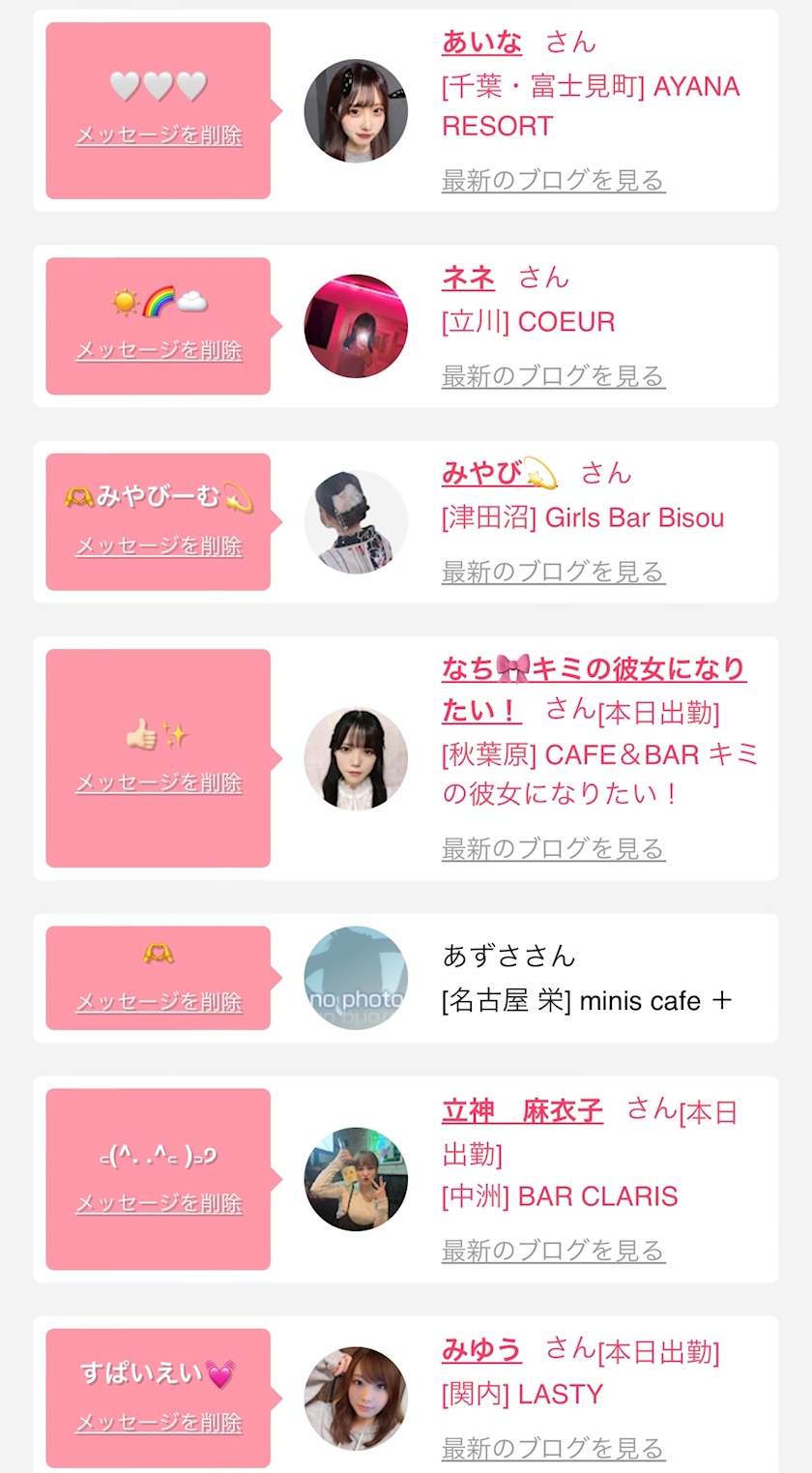The image size is (812, 1473).
Task: View the latest blog of みゆう
Action: pyautogui.click(x=553, y=1448)
